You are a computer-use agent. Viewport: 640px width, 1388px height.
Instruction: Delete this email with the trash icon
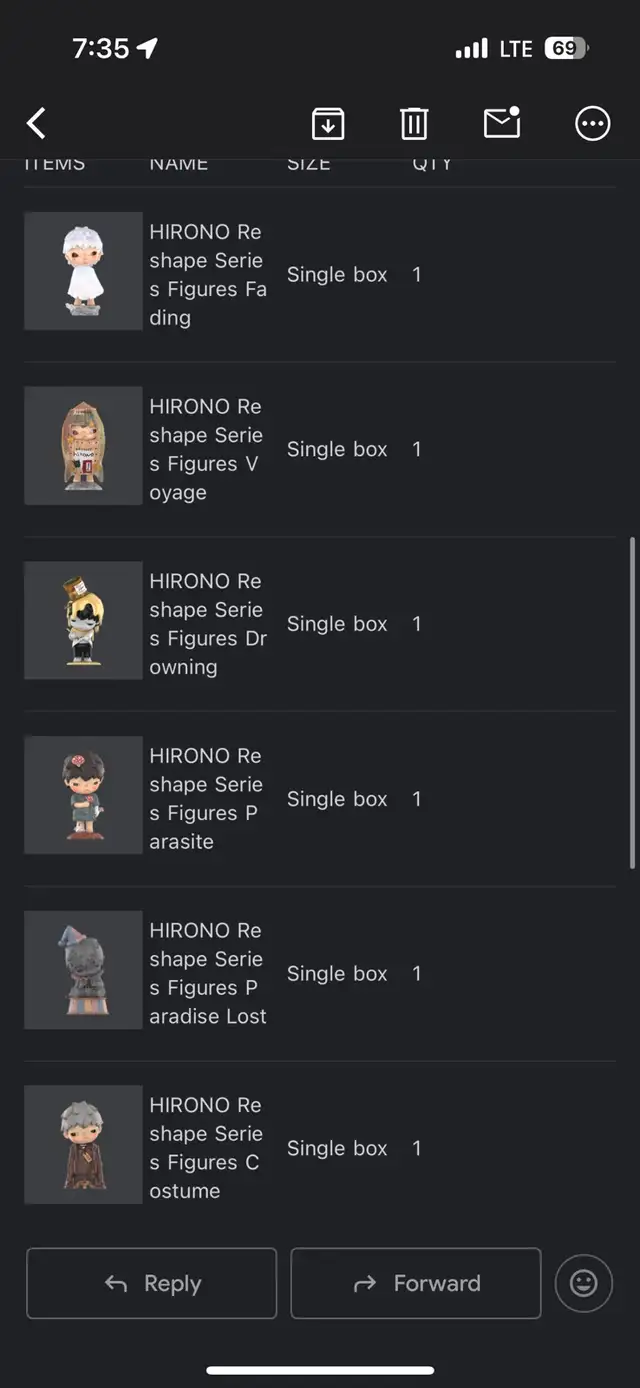tap(414, 124)
